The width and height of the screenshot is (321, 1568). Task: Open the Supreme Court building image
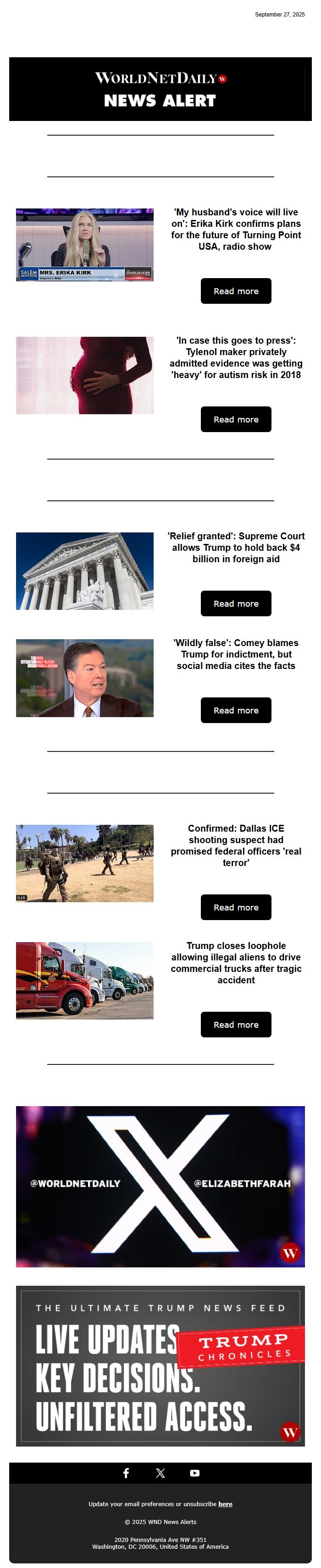(x=85, y=571)
